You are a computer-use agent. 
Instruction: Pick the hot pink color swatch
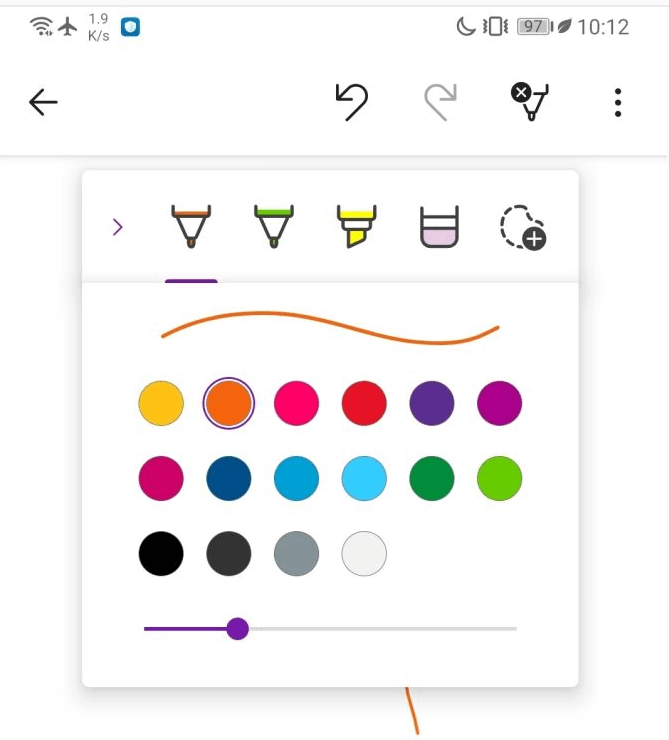(297, 404)
